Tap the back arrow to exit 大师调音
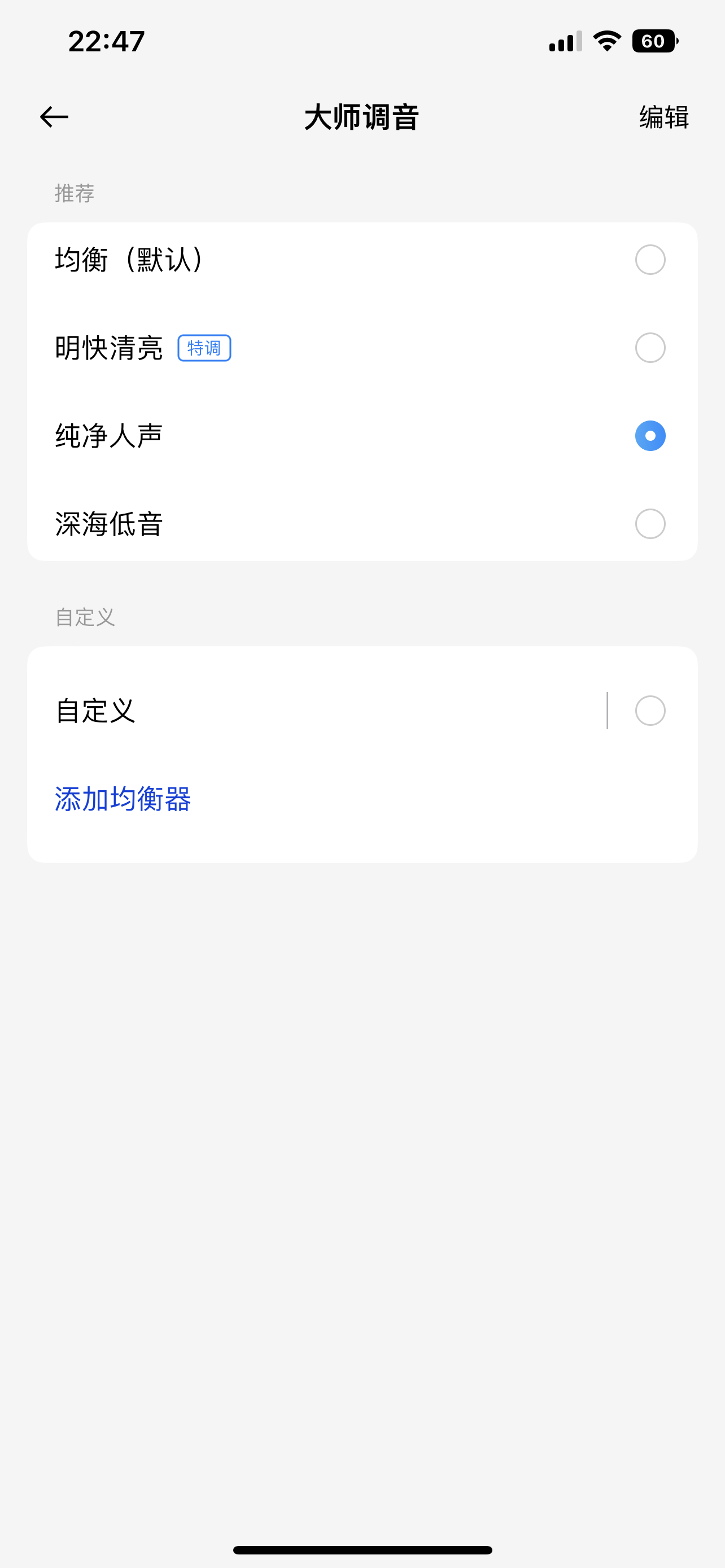The image size is (725, 1568). tap(54, 117)
